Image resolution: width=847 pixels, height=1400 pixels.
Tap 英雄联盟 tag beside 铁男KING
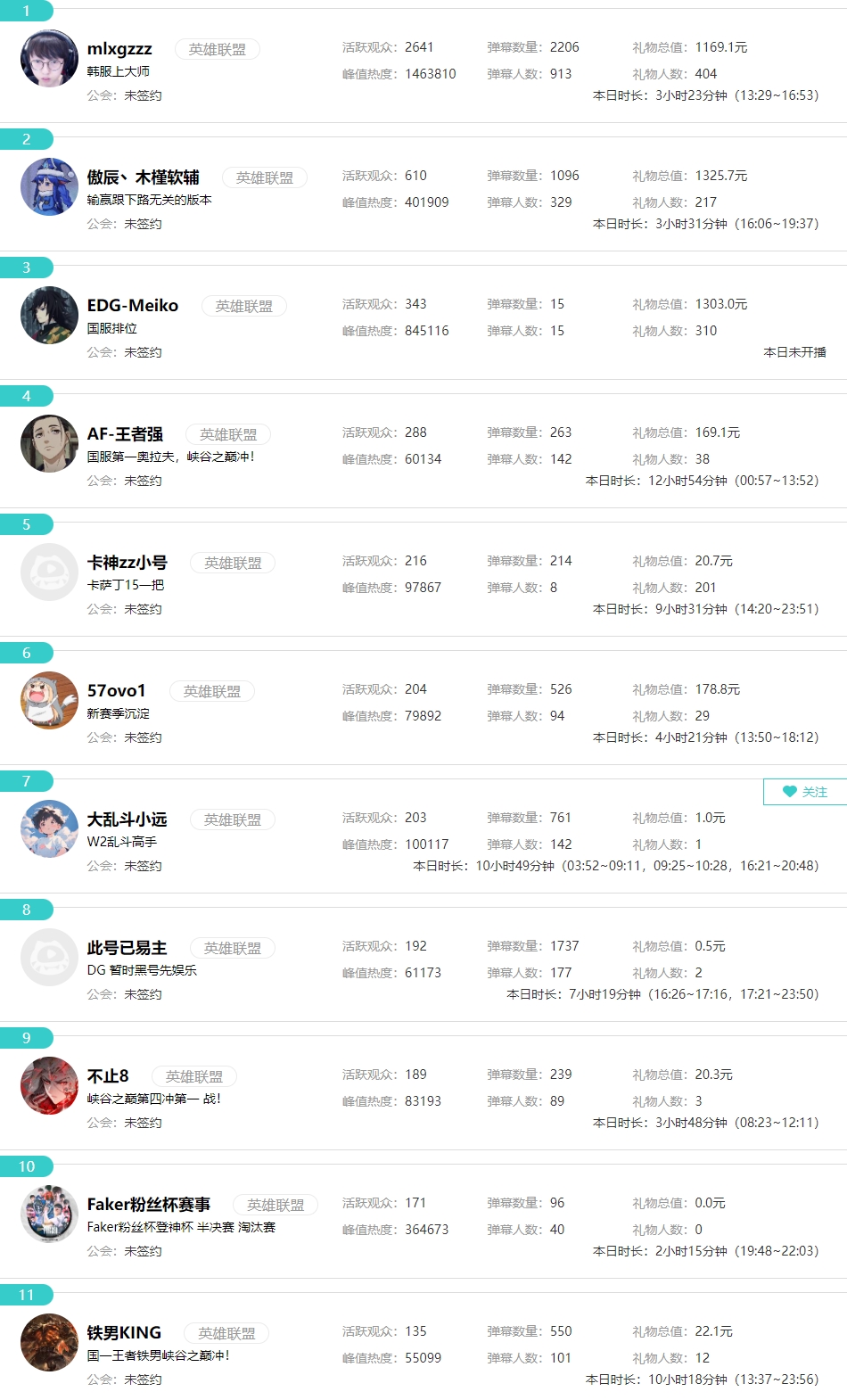click(226, 1334)
